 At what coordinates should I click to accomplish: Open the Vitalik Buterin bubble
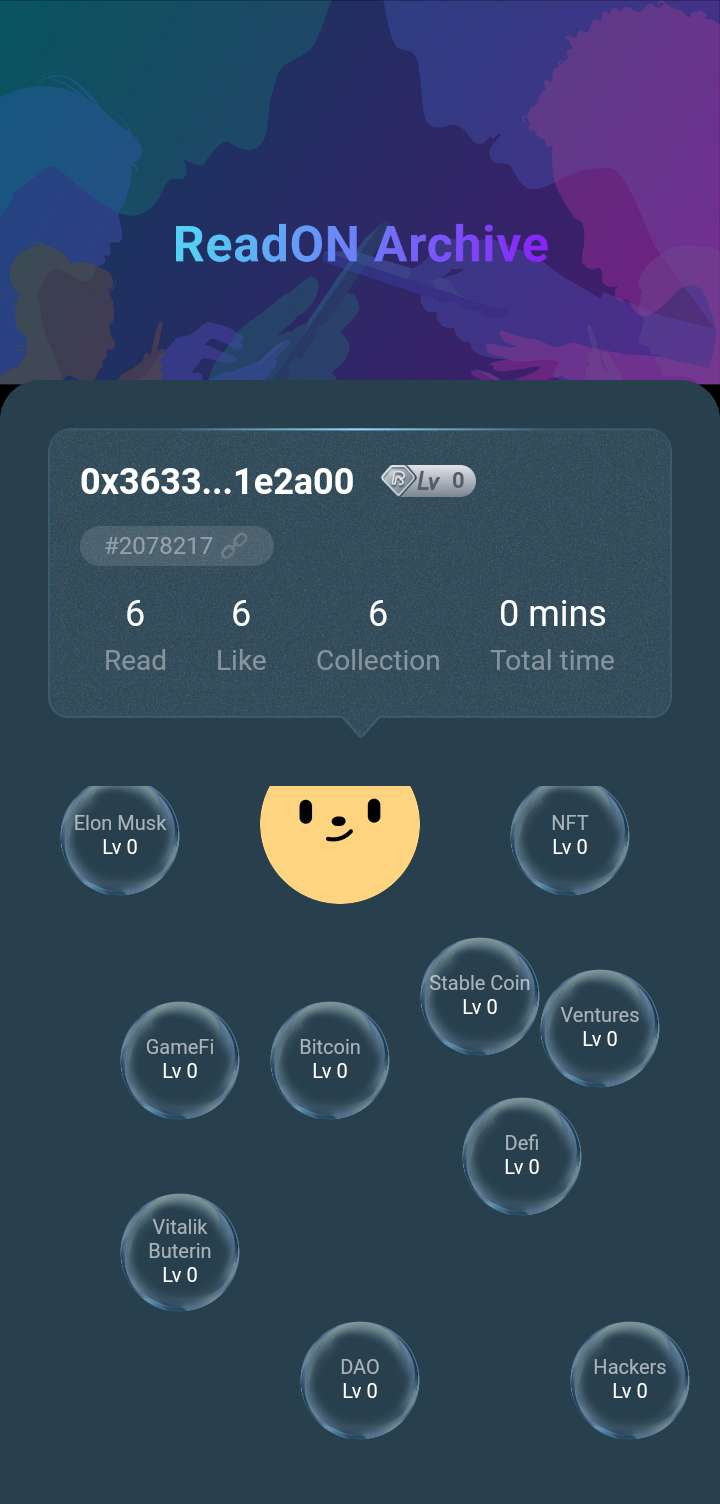180,1252
